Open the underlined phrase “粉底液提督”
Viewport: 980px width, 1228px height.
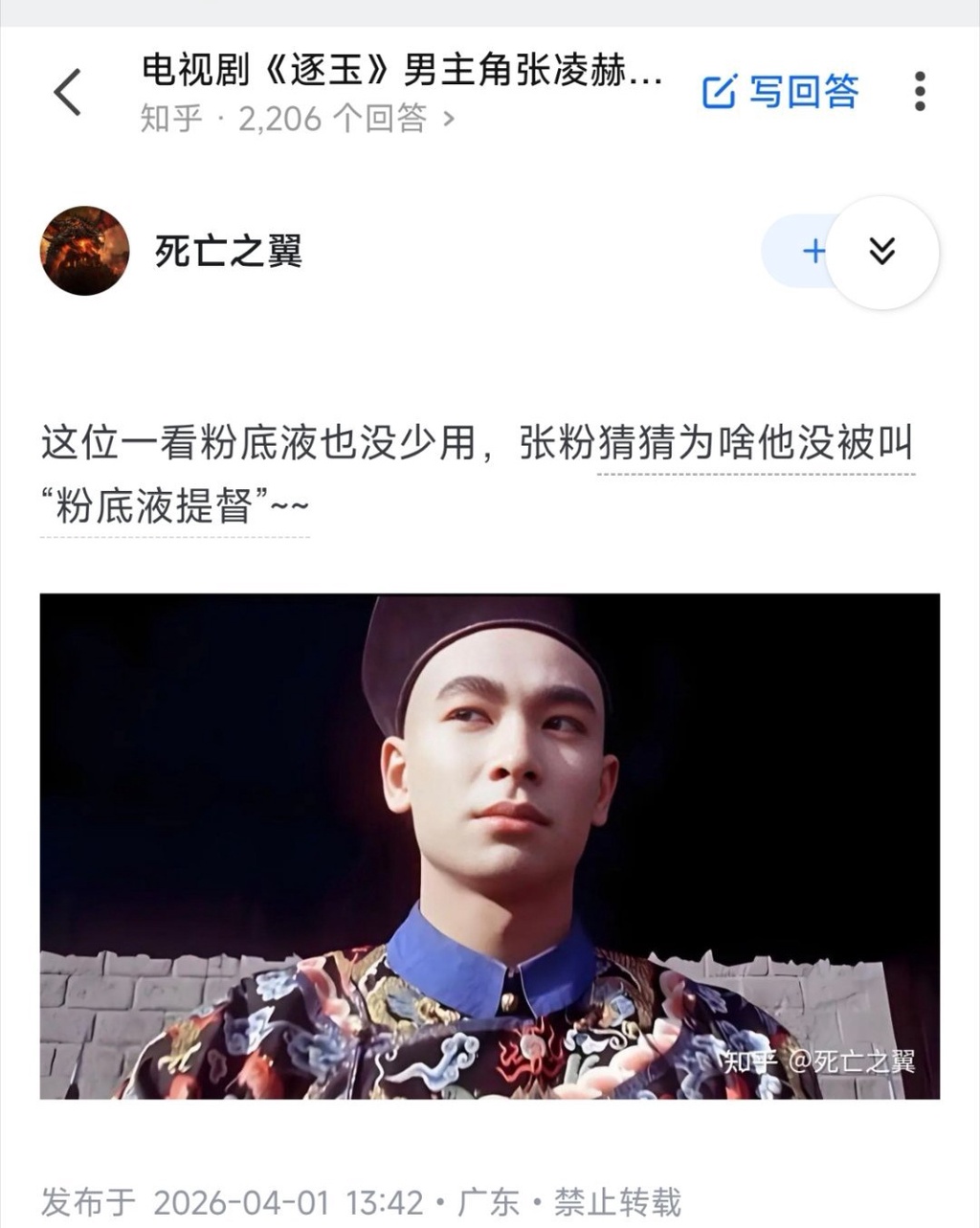(174, 505)
